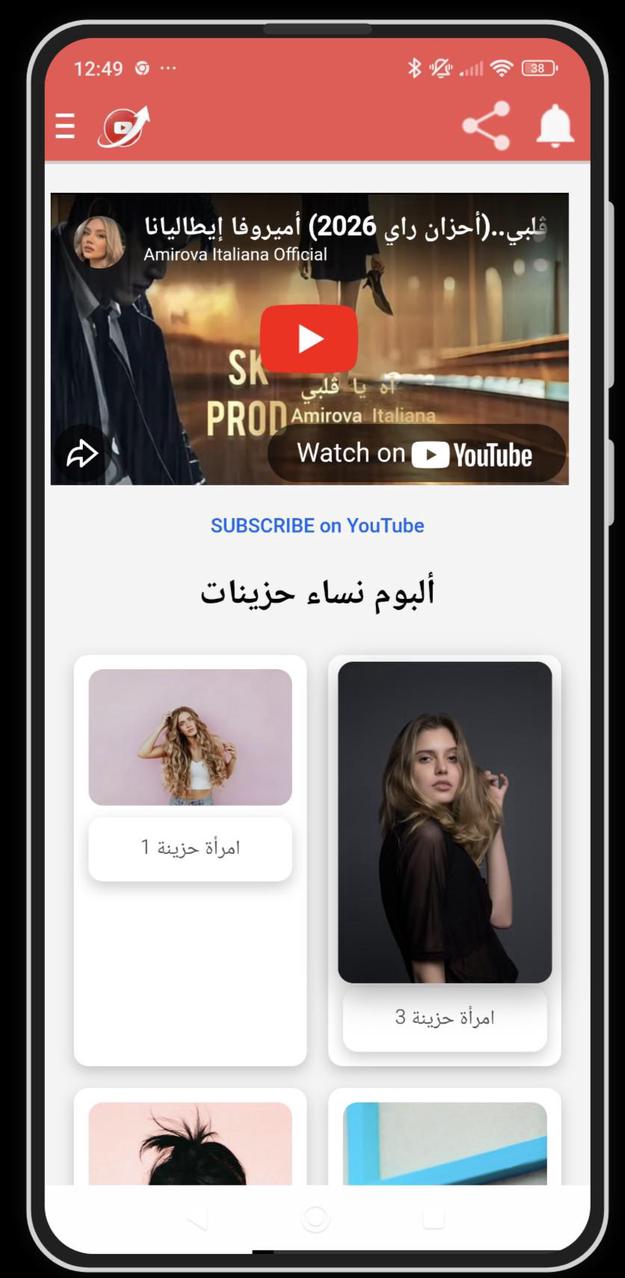
Task: Select the امرأة حزينة 3 label button
Action: (444, 1018)
